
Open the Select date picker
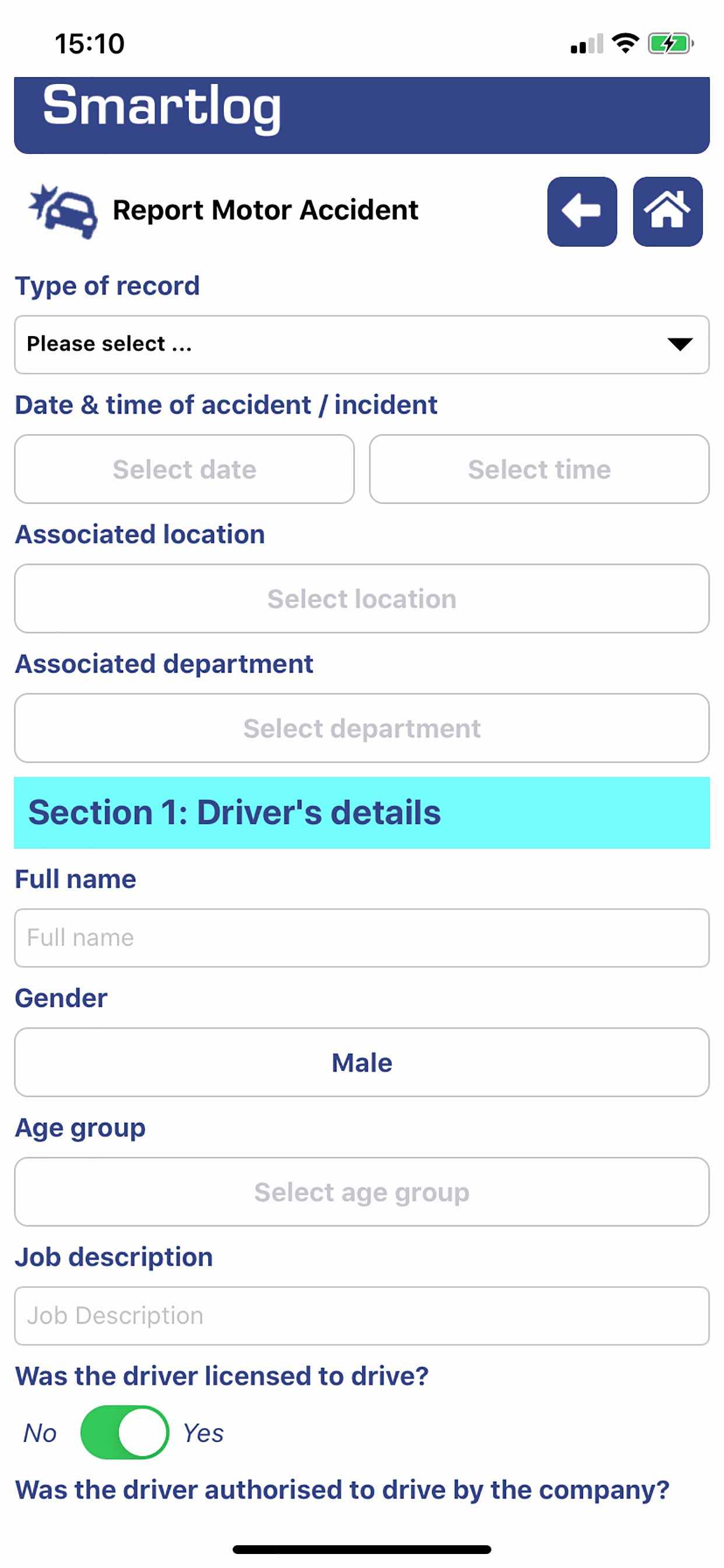pos(184,470)
